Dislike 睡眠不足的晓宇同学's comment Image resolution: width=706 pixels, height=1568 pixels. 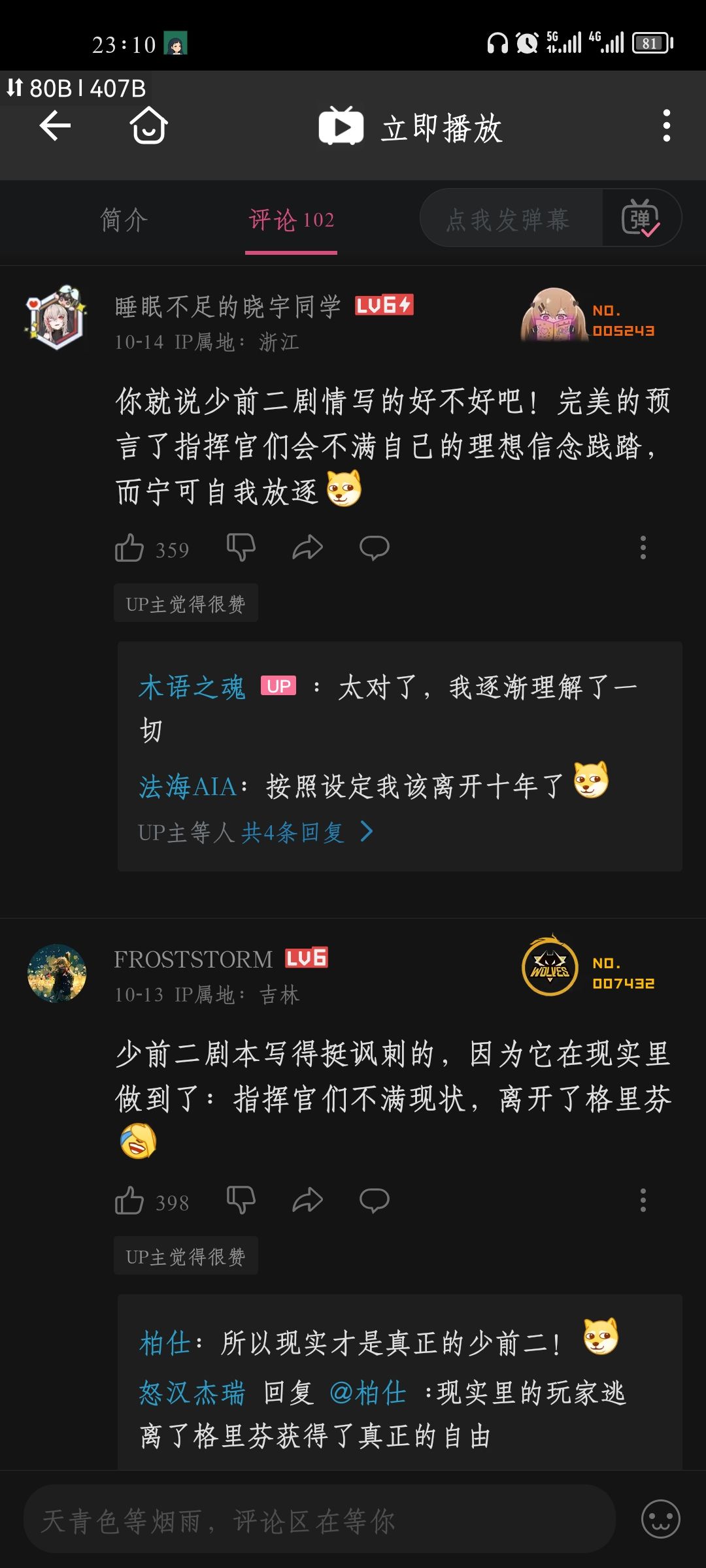click(x=241, y=547)
